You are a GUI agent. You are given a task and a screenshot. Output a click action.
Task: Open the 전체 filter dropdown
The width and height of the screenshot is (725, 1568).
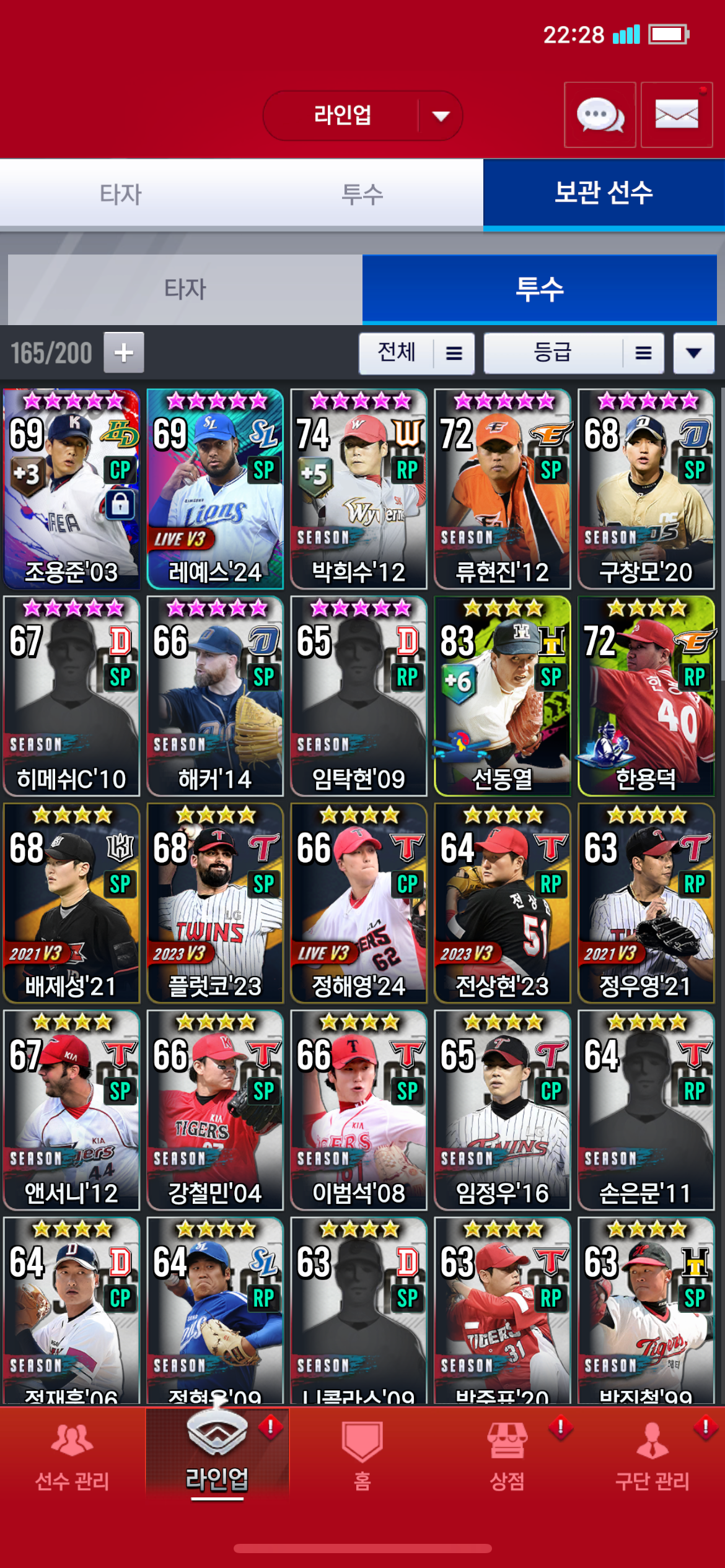pyautogui.click(x=416, y=353)
